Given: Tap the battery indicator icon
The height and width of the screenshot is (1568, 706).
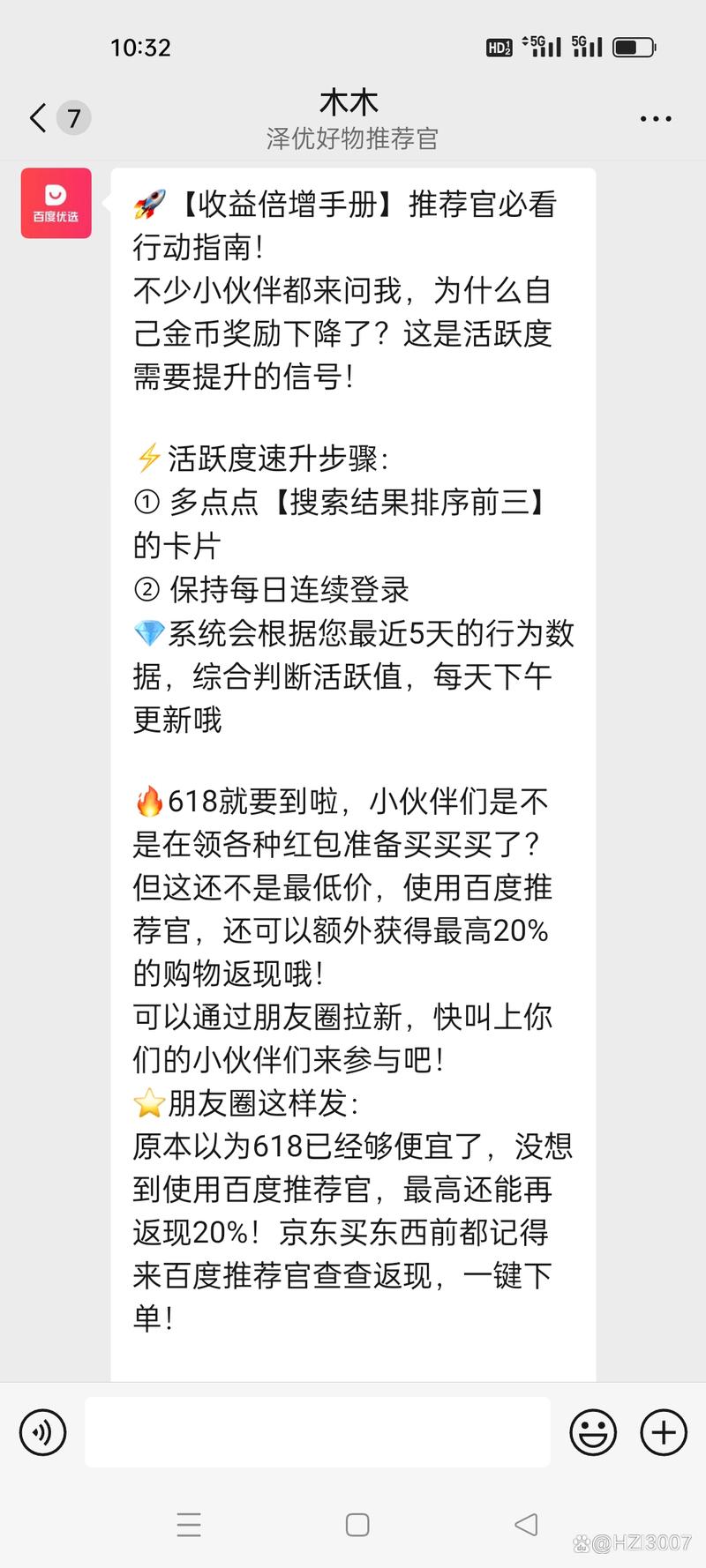Looking at the screenshot, I should [x=634, y=47].
